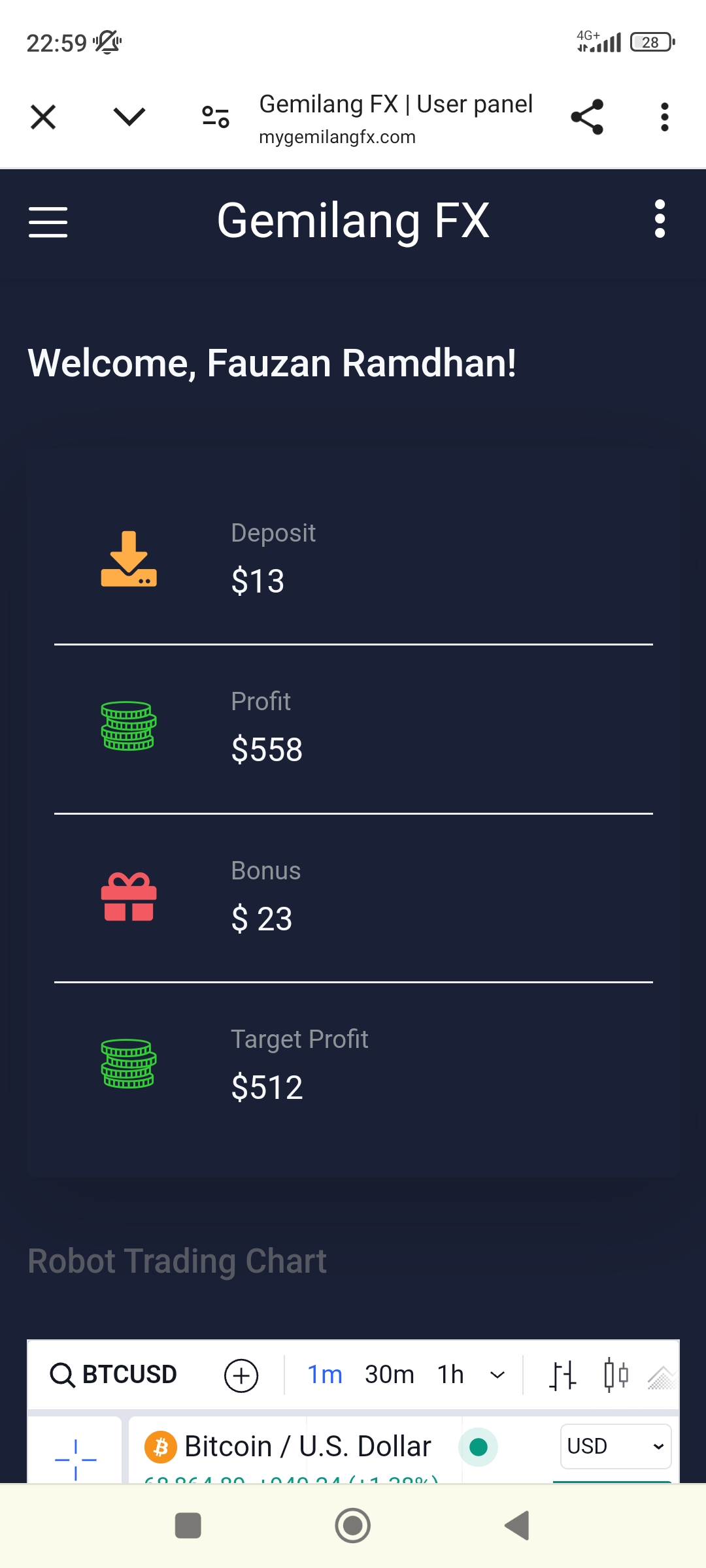Open the browser overflow menu
Viewport: 706px width, 1568px height.
665,117
